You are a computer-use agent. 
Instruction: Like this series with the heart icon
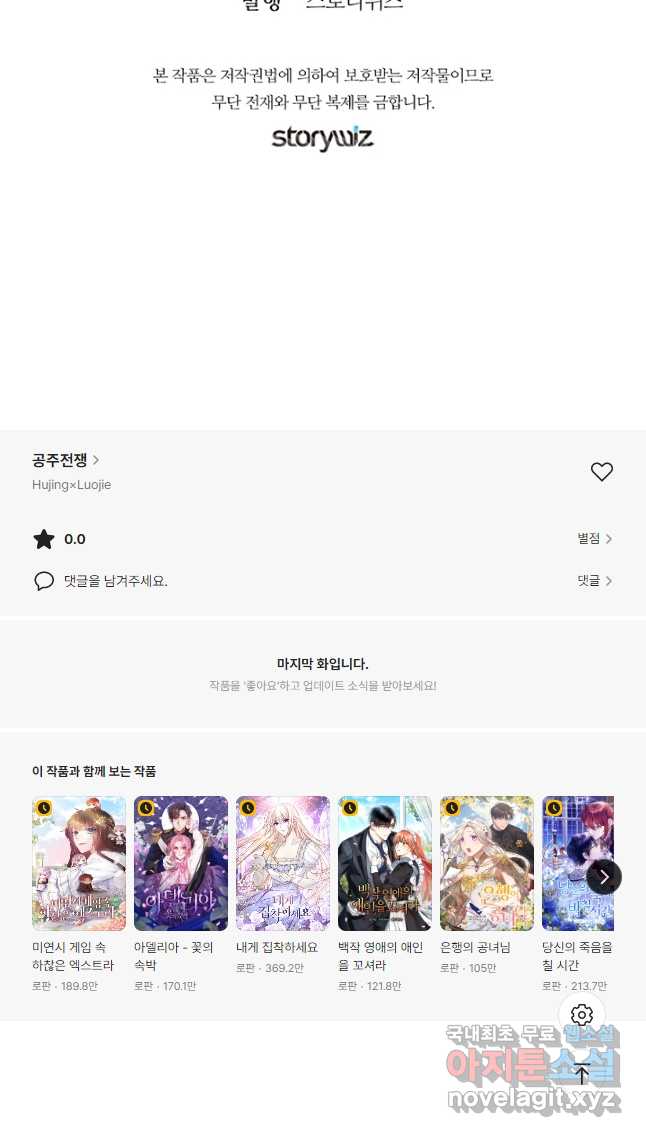point(601,472)
